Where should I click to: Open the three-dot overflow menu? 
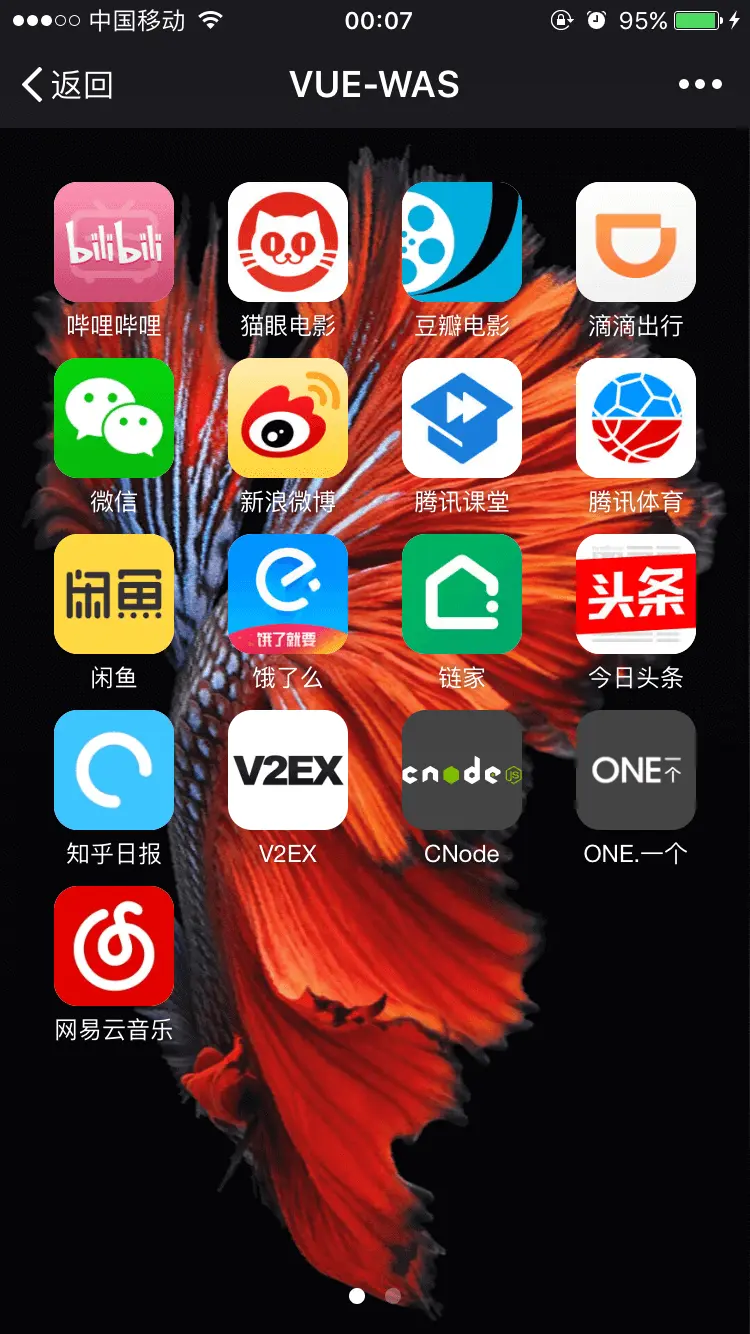(700, 85)
